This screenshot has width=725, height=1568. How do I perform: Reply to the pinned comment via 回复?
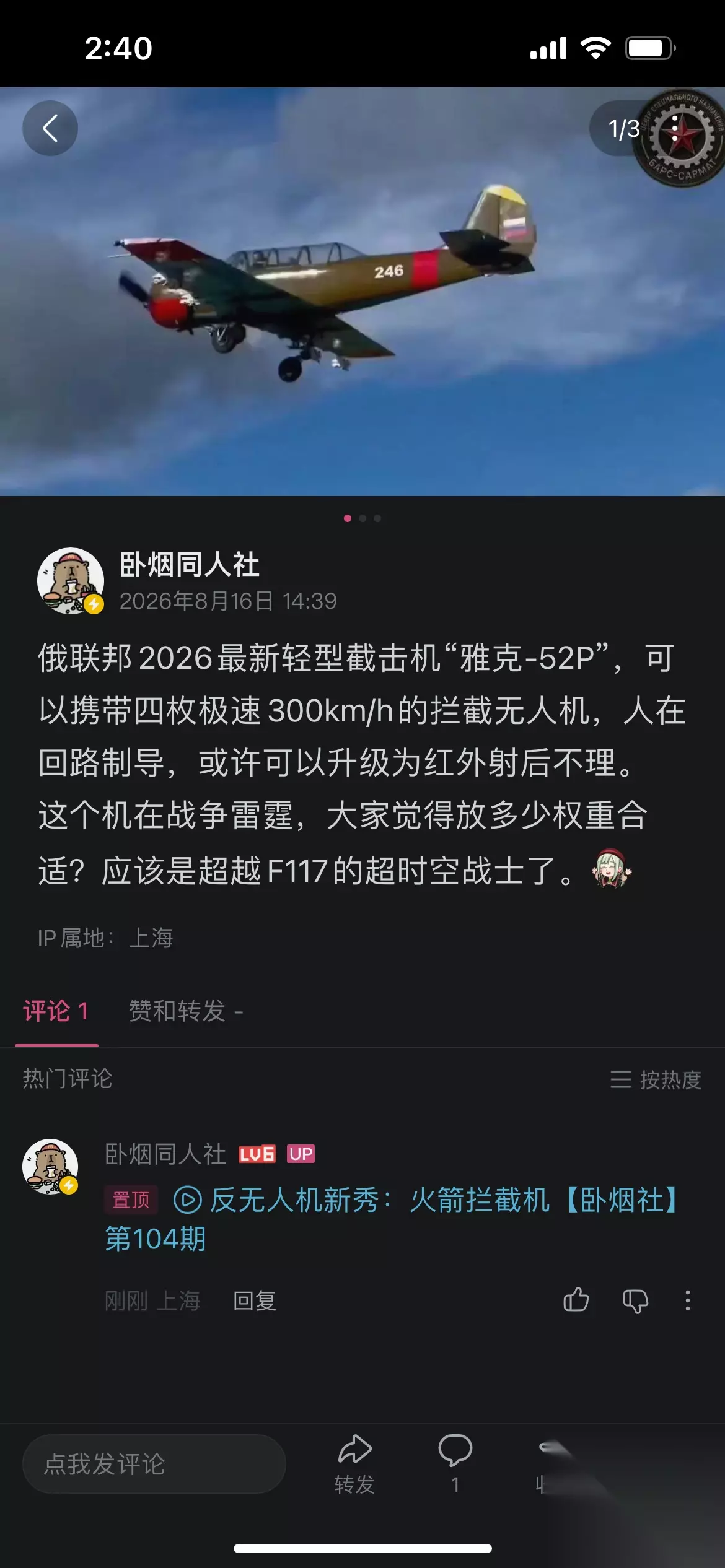coord(254,1300)
